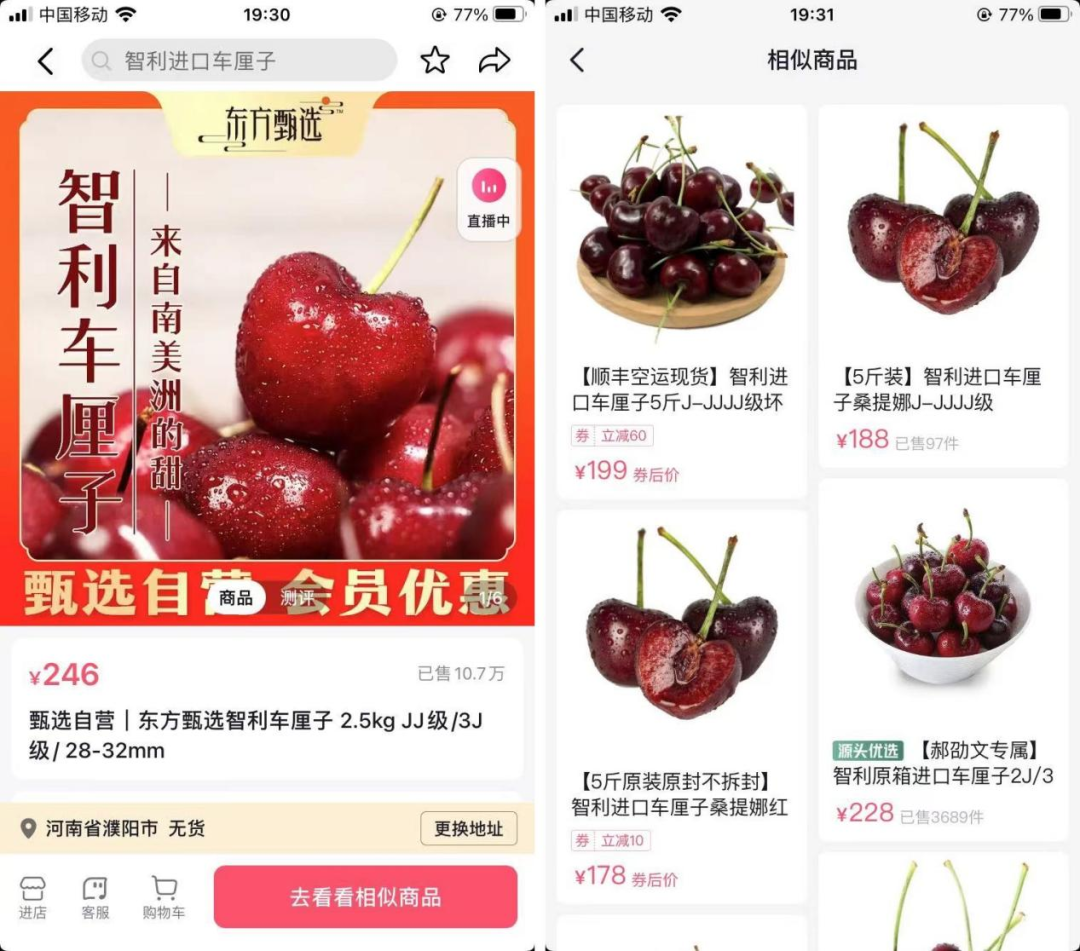Open the 顺丰空运现货 cherry product card
Image resolution: width=1080 pixels, height=951 pixels.
(681, 300)
